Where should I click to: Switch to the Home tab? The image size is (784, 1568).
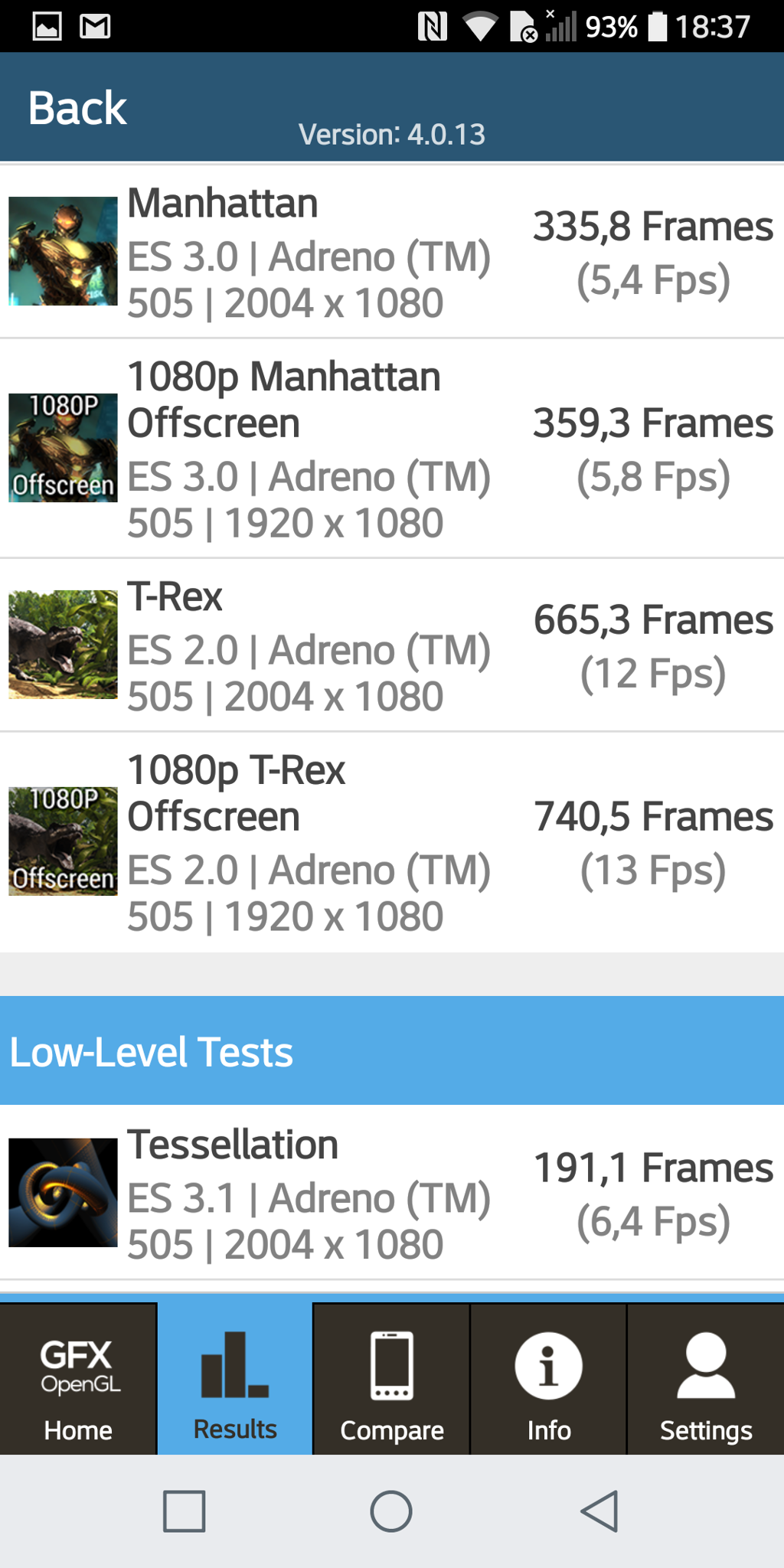[x=78, y=1380]
